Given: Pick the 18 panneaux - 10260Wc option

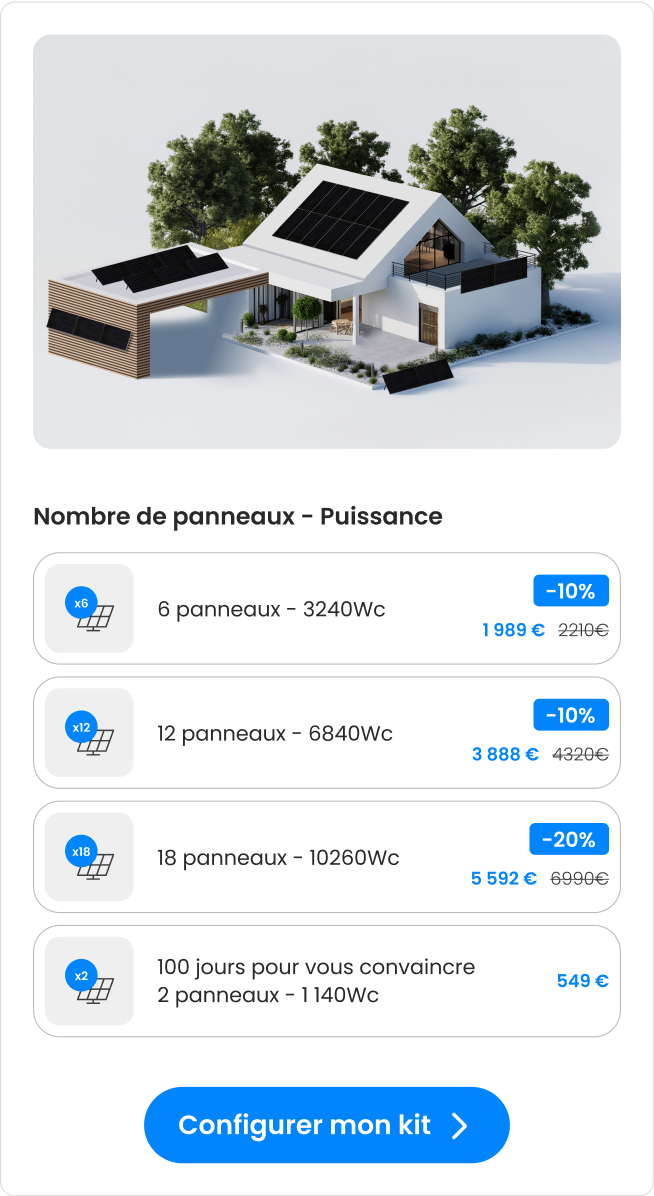Looking at the screenshot, I should click(327, 857).
